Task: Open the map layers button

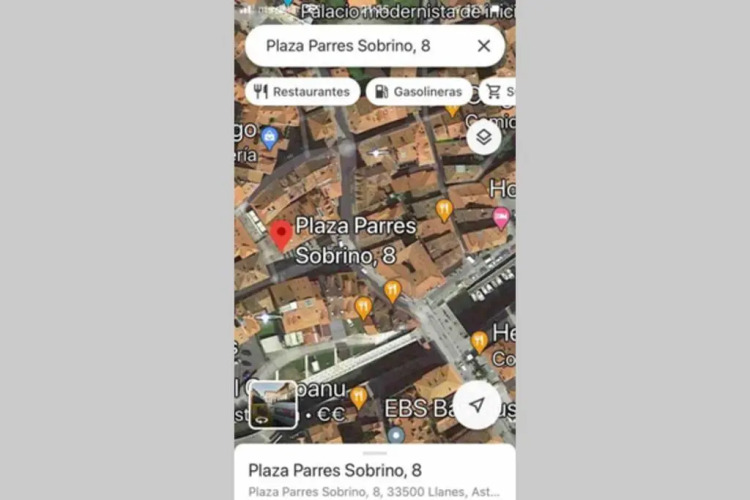Action: 484,137
